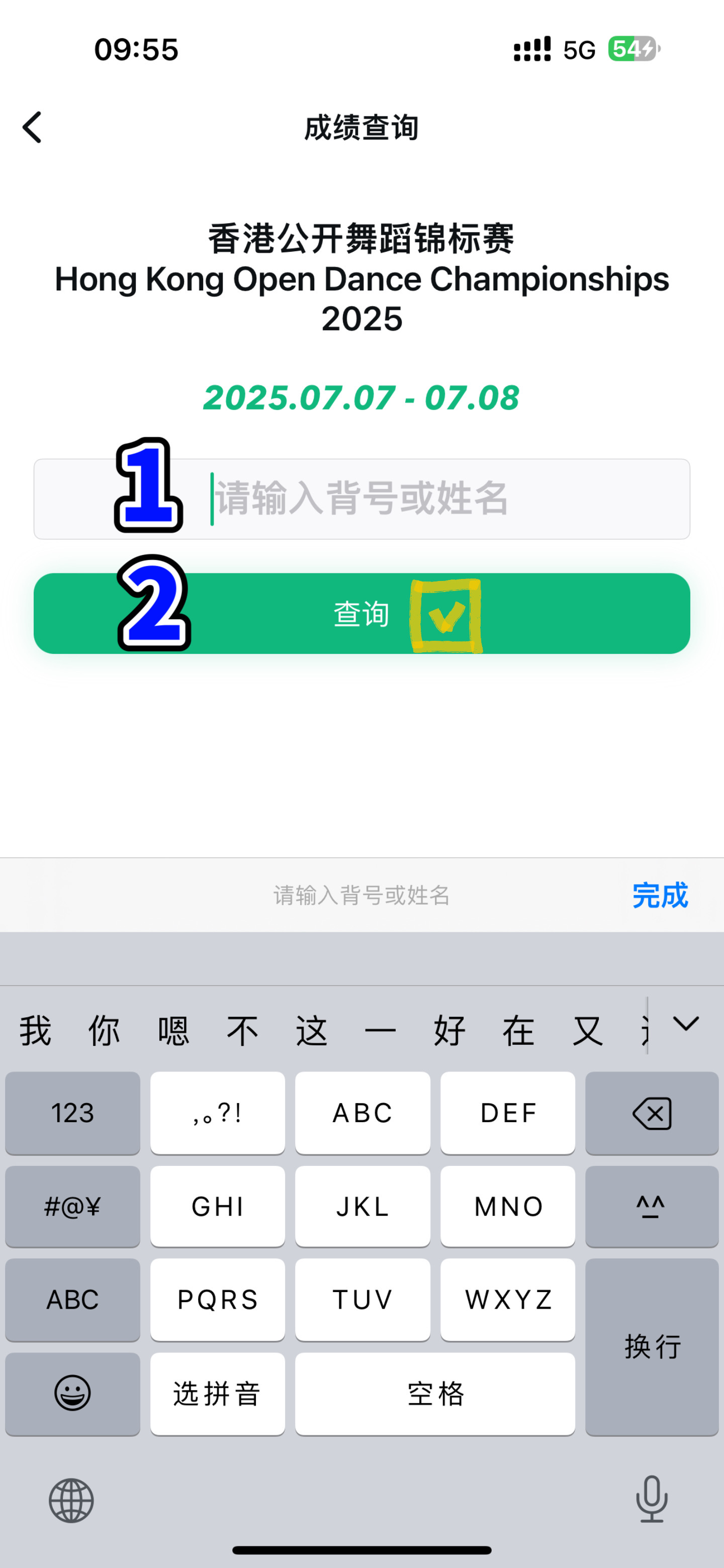Image resolution: width=724 pixels, height=1568 pixels.
Task: Tap the 选拼音 key
Action: pos(217,1393)
